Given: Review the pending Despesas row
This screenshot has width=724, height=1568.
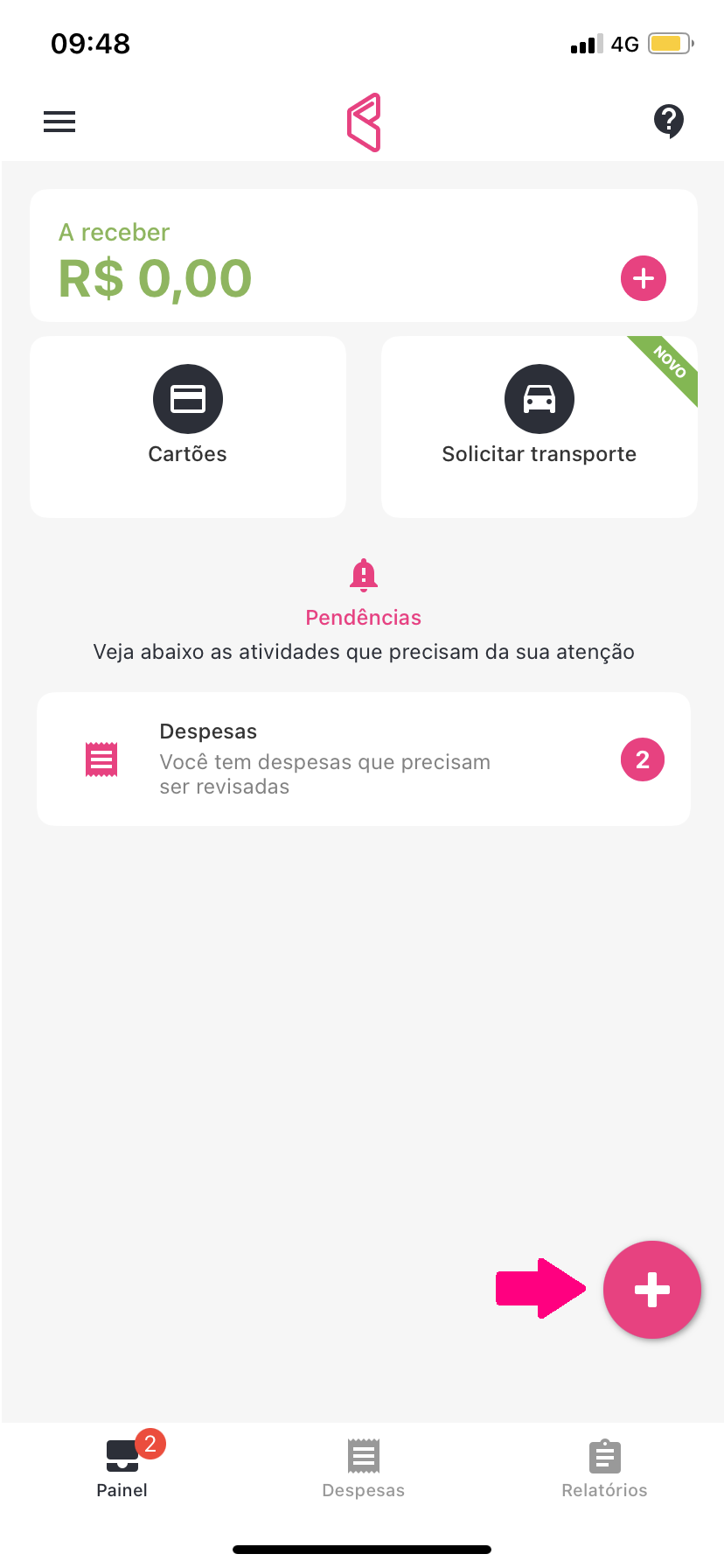Looking at the screenshot, I should tap(364, 759).
